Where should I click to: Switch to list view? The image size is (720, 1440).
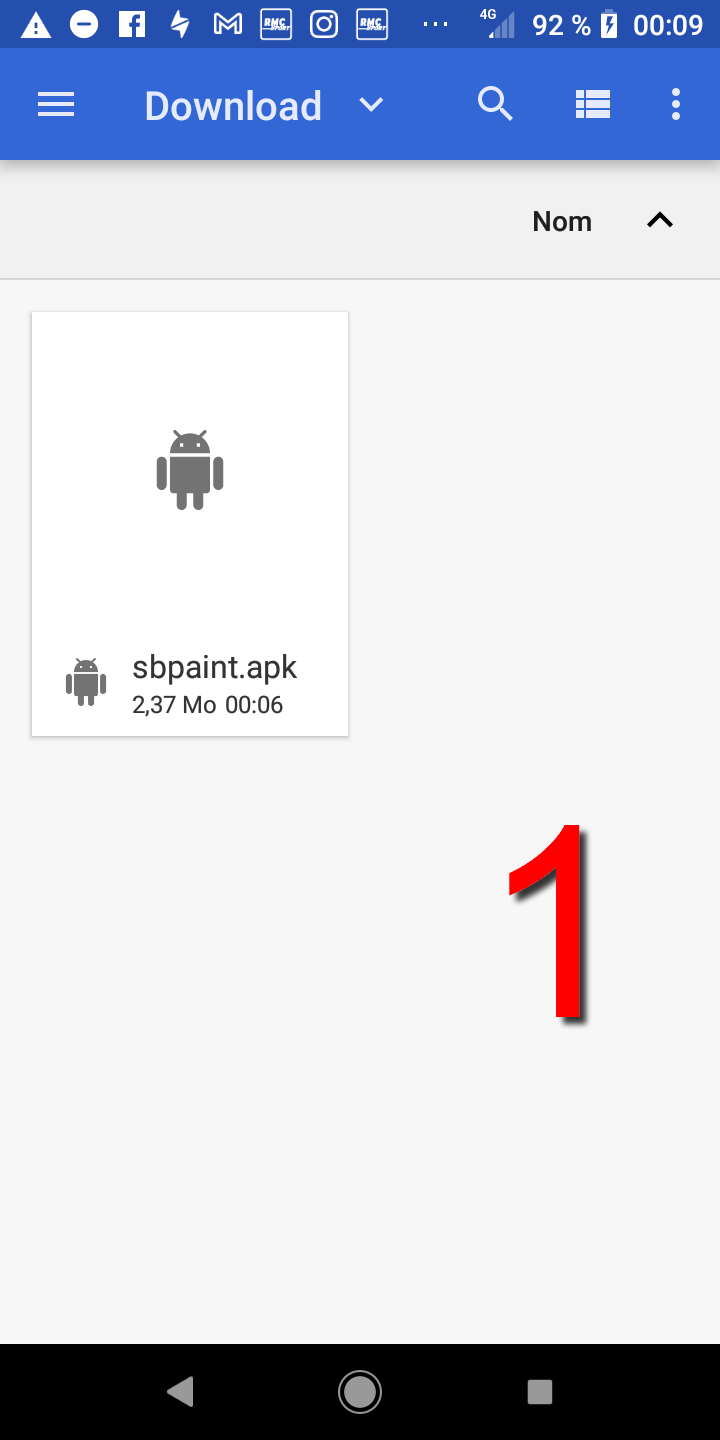coord(593,105)
